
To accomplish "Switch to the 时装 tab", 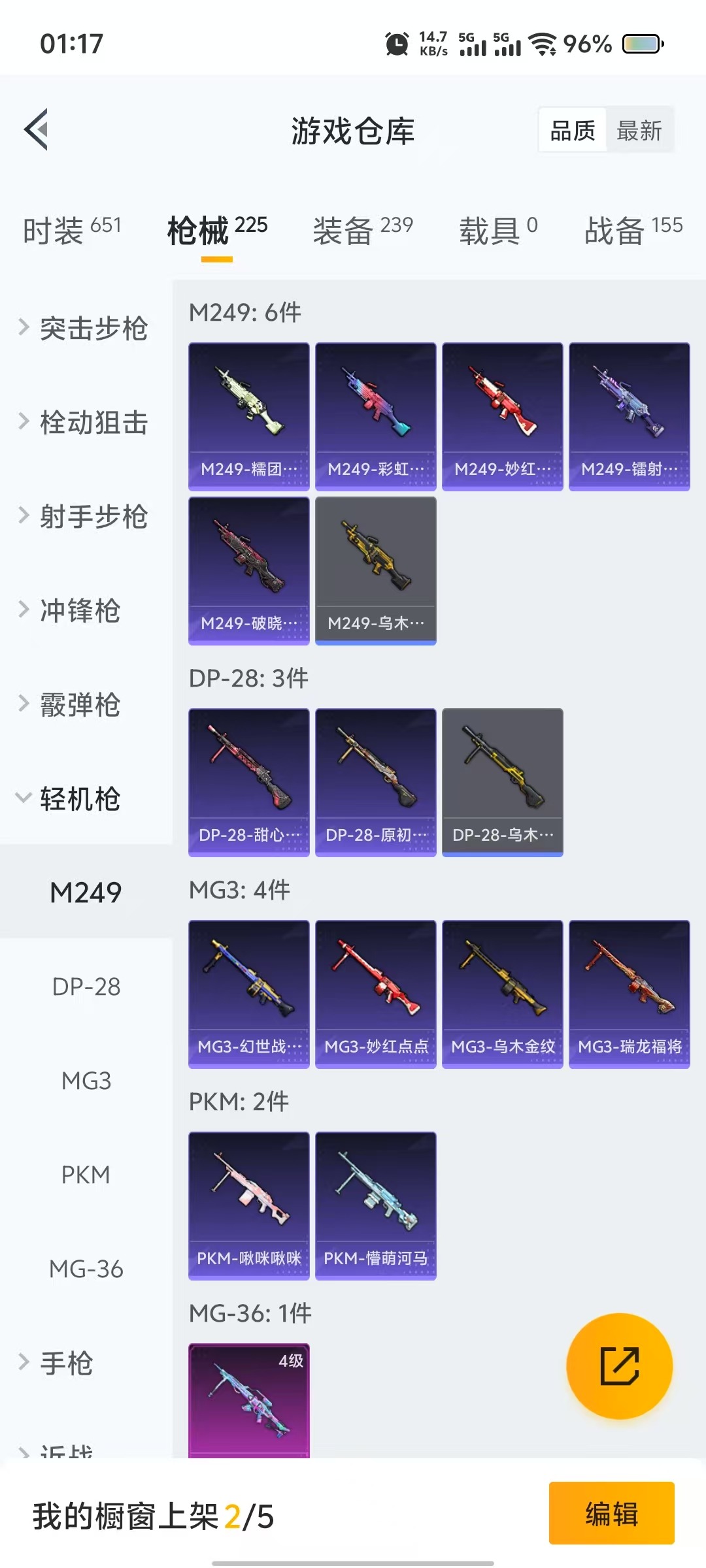I will click(72, 229).
